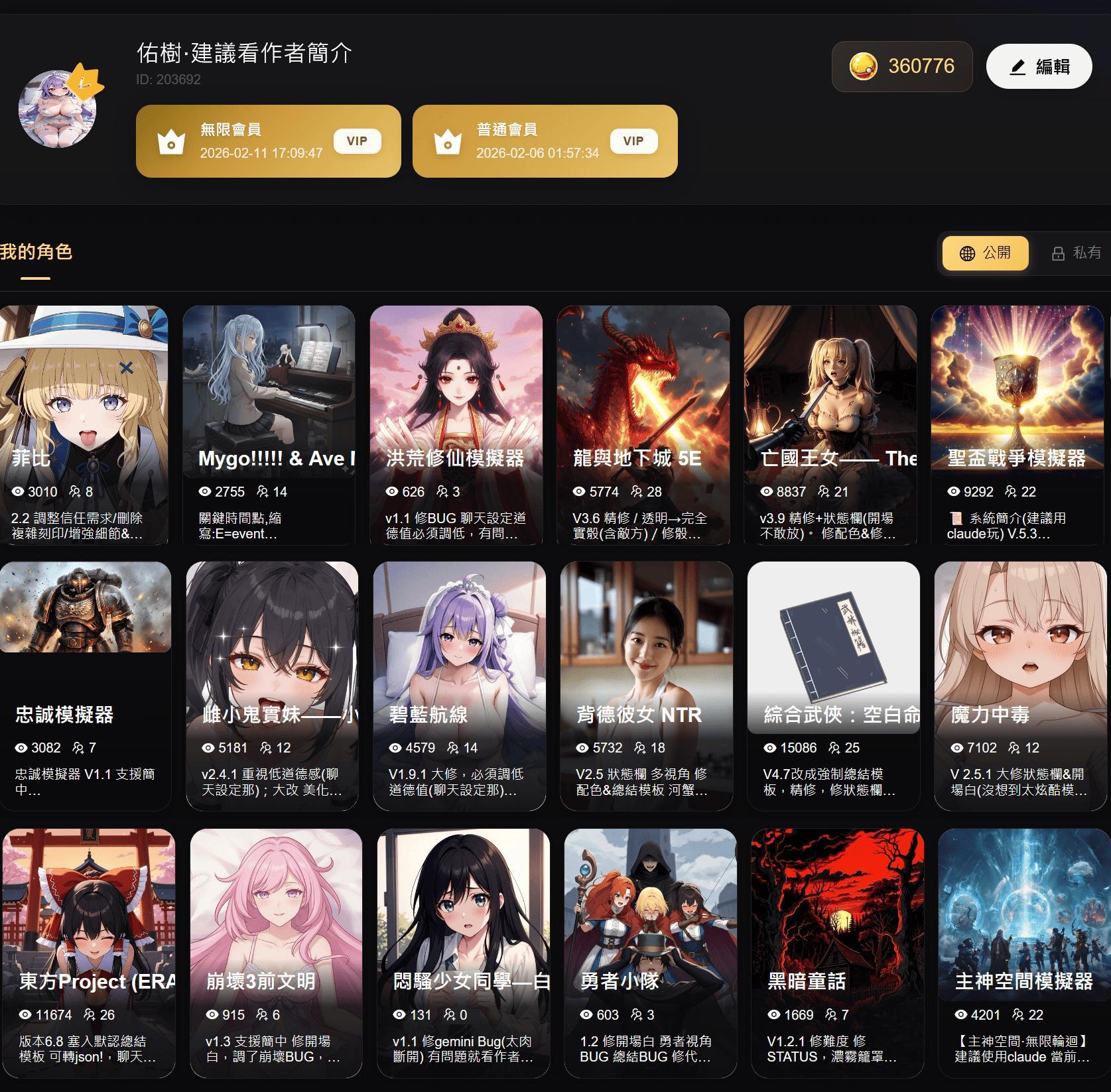Open the 忠誠模擬器 card

point(85,686)
